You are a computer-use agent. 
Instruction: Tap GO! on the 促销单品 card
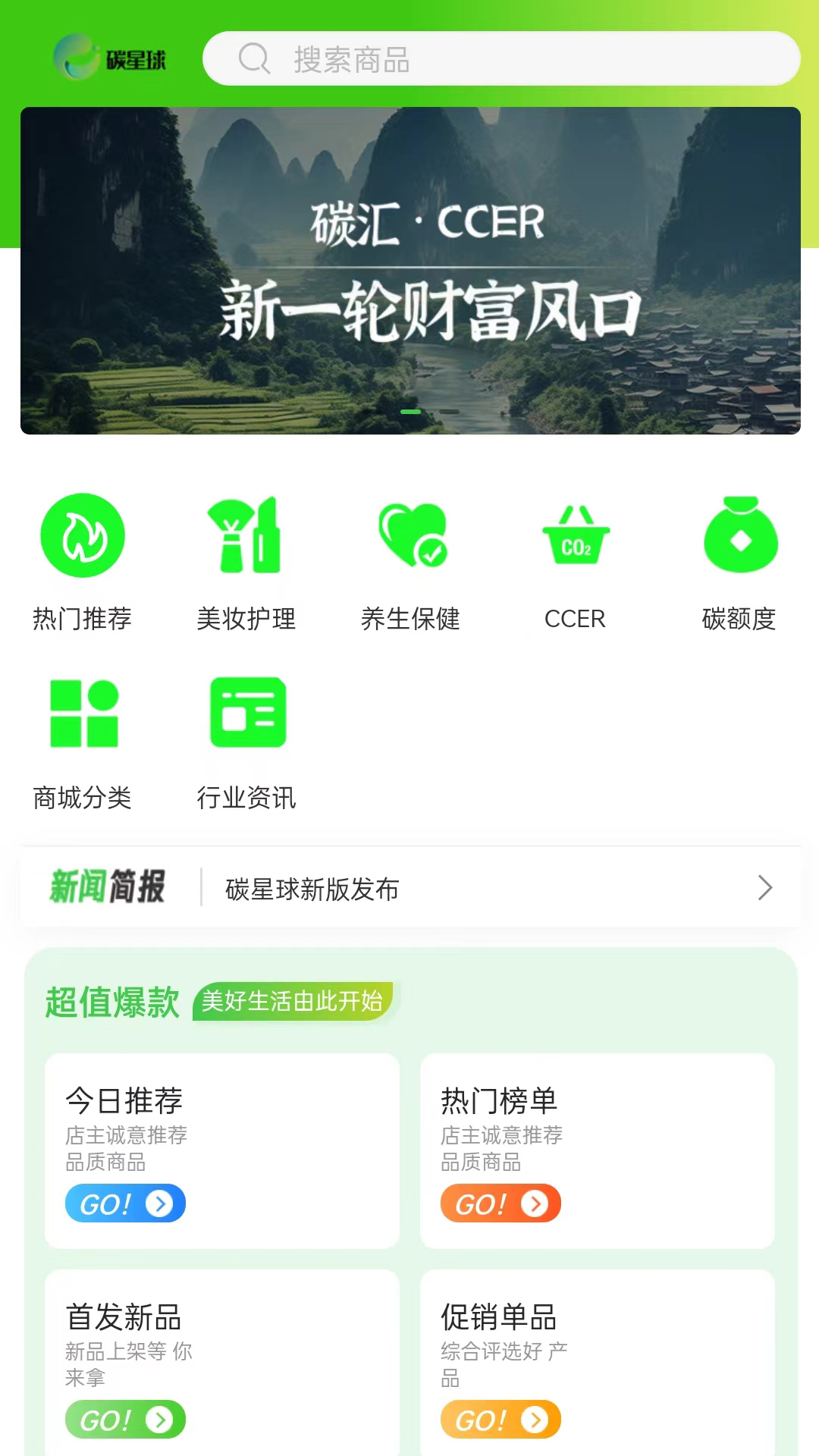(500, 1420)
